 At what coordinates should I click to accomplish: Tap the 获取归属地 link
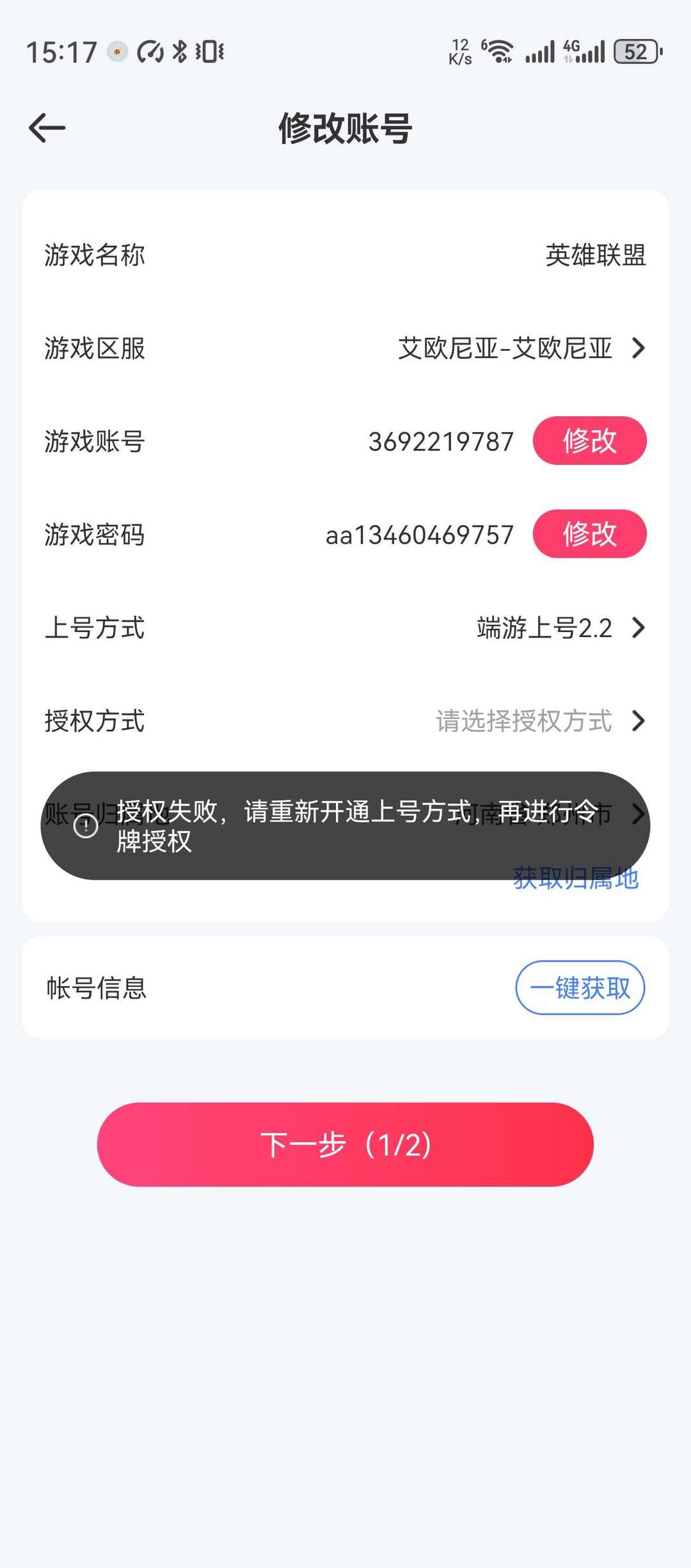pos(575,878)
